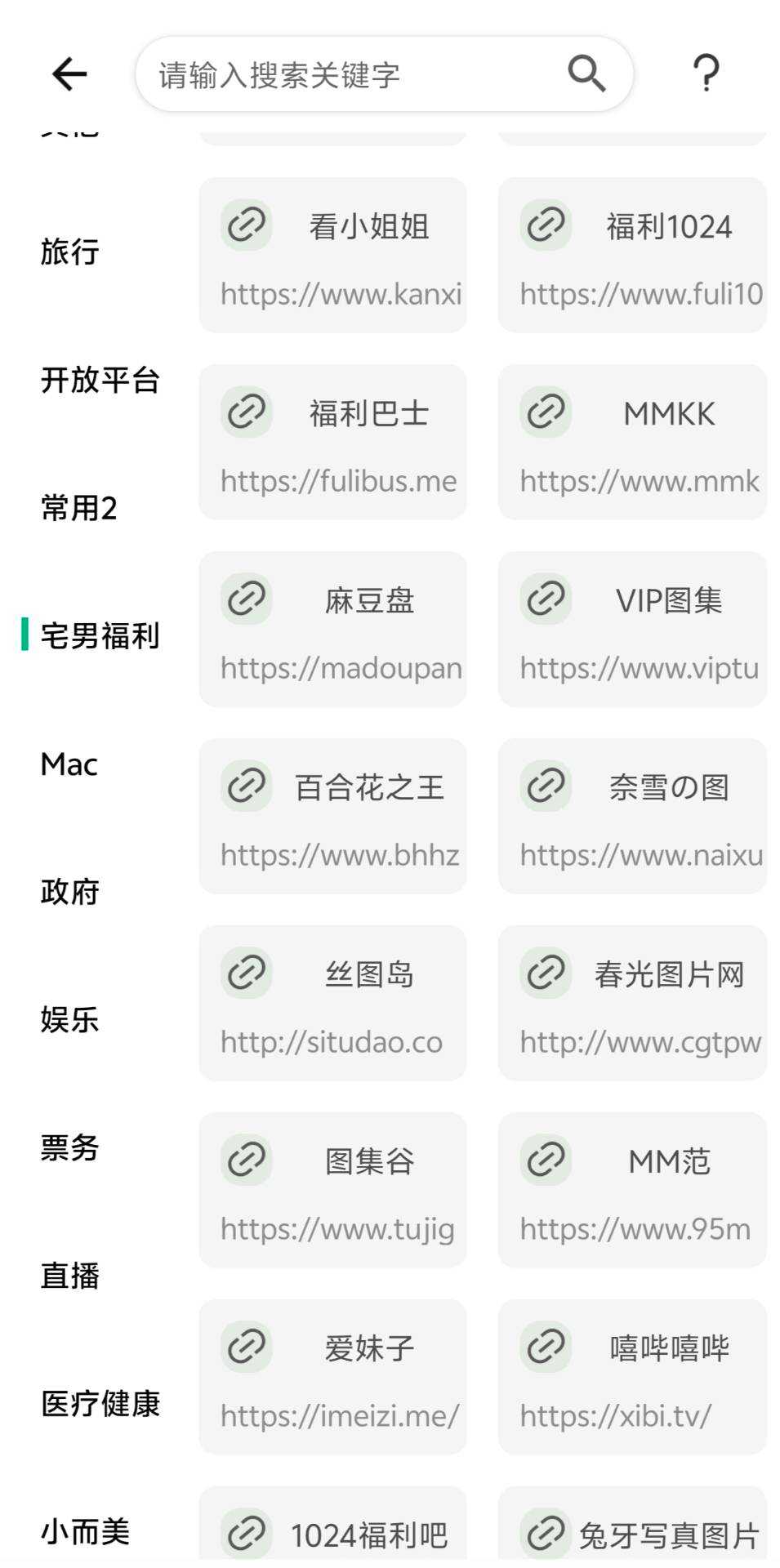
Task: Select the 开放平台 category
Action: pos(100,380)
